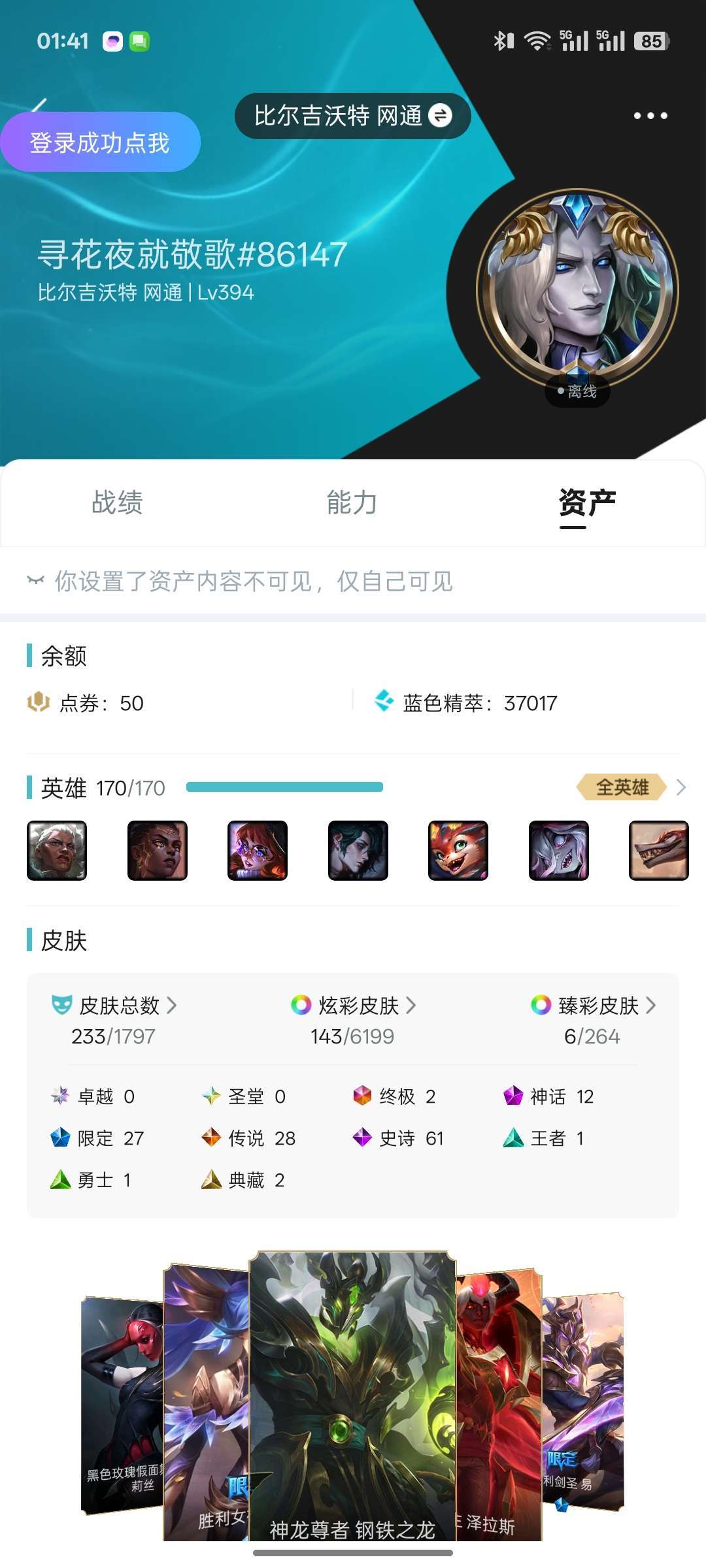Open the 泽拉斯 skin card
The height and width of the screenshot is (1568, 706).
point(499,1405)
